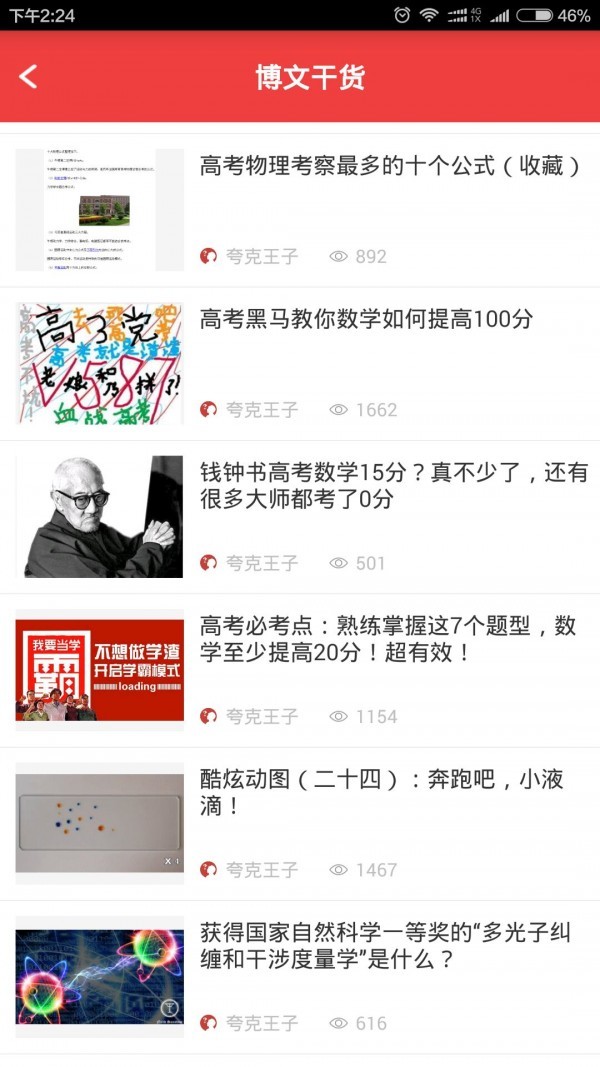Image resolution: width=600 pixels, height=1067 pixels.
Task: Read the 钱钟书高考数学15分 article
Action: 393,485
